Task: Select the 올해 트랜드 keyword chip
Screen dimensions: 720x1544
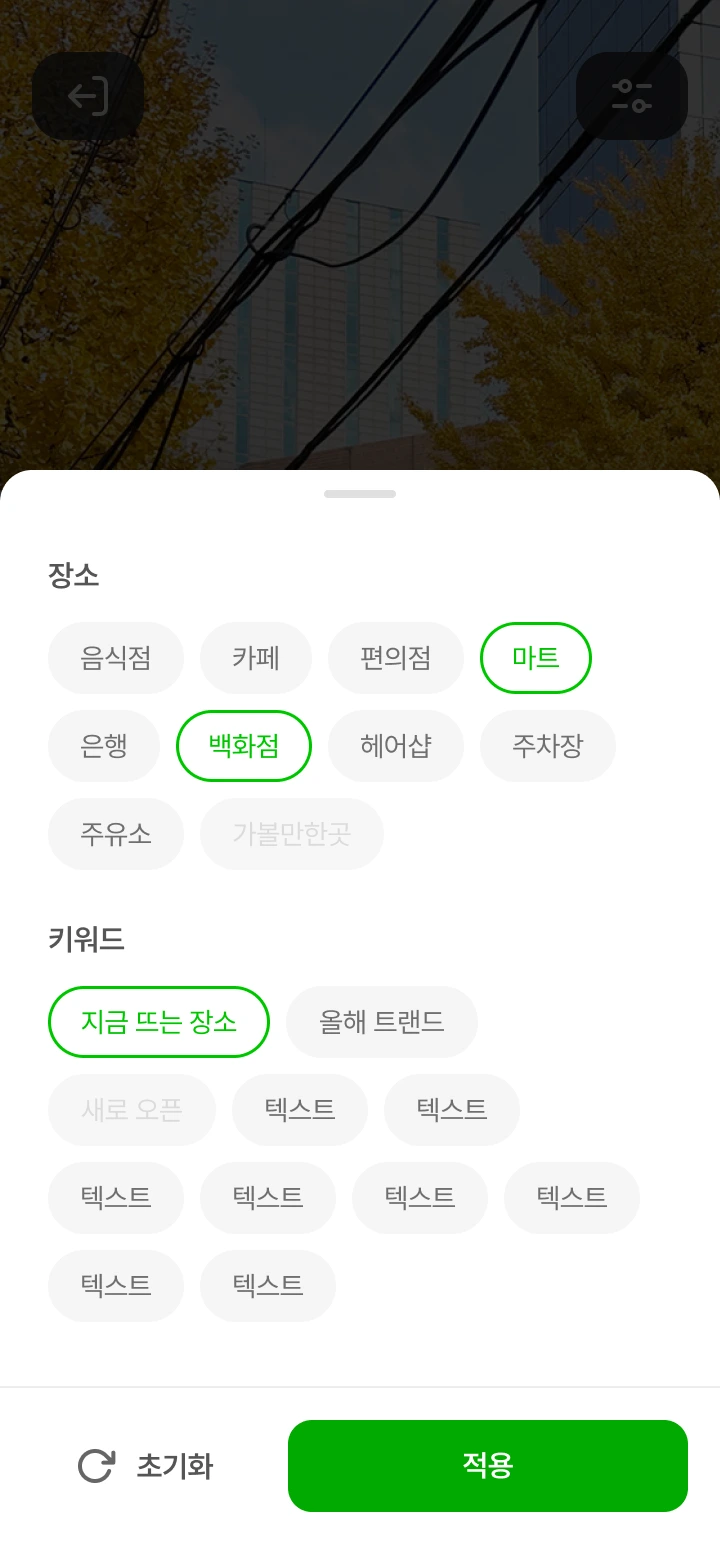Action: coord(382,1021)
